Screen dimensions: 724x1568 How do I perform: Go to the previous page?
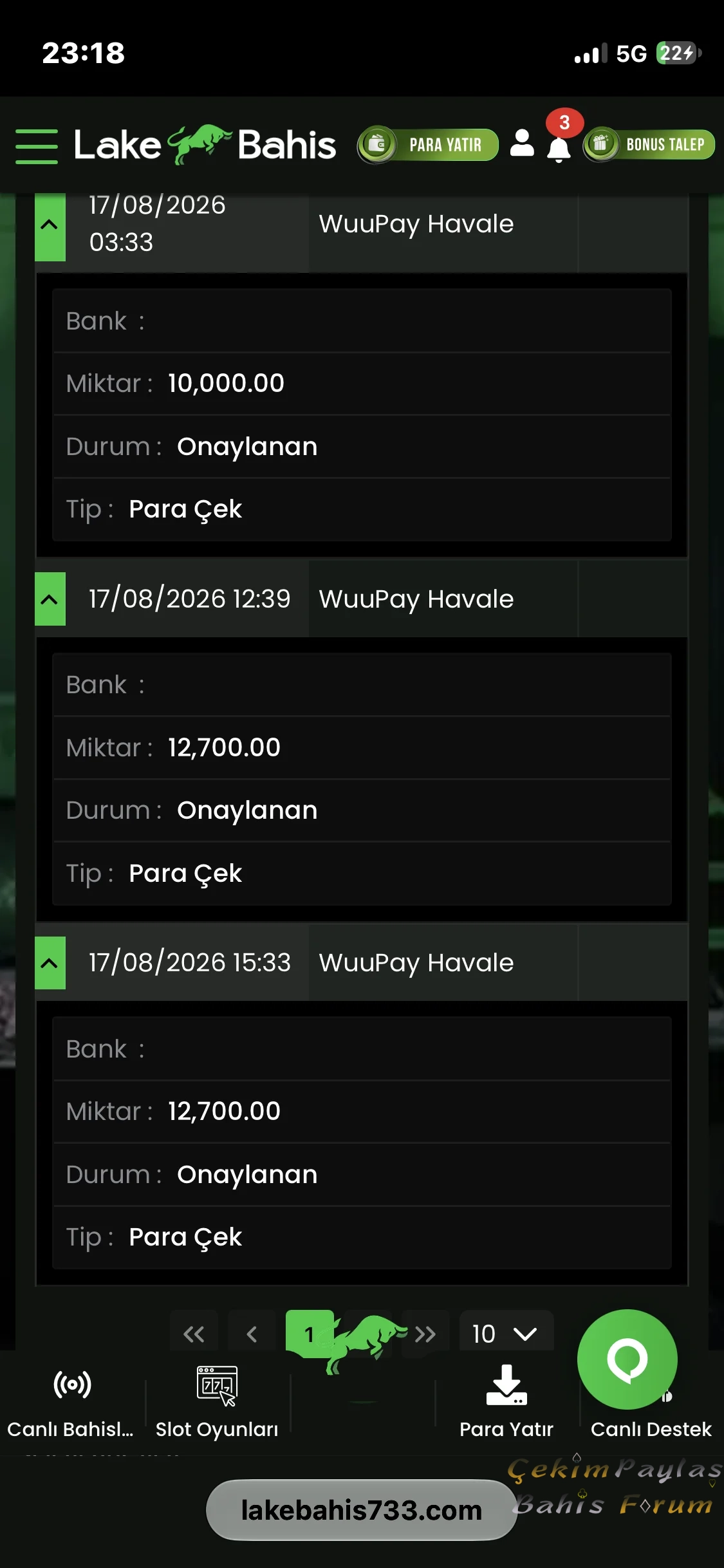252,1334
